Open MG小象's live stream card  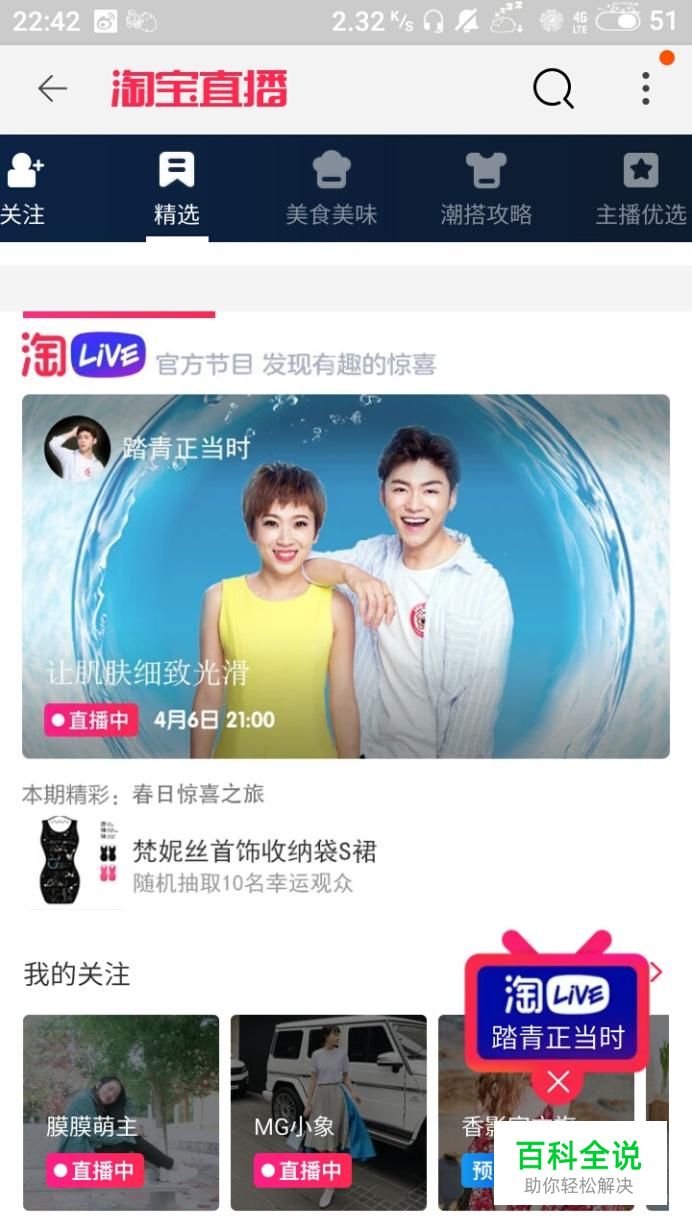[x=328, y=1112]
